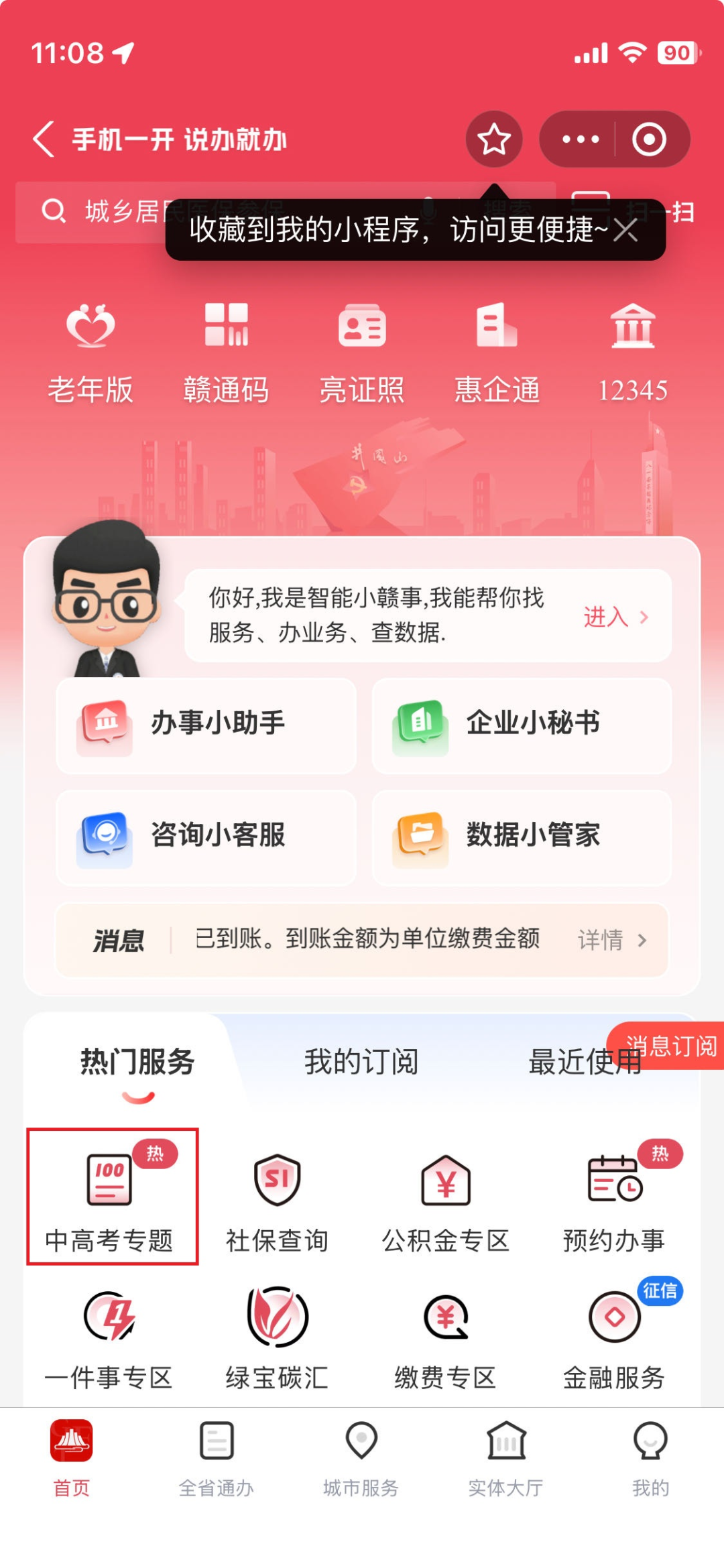The width and height of the screenshot is (724, 1568).
Task: Go to 我的 tab
Action: point(650,1457)
